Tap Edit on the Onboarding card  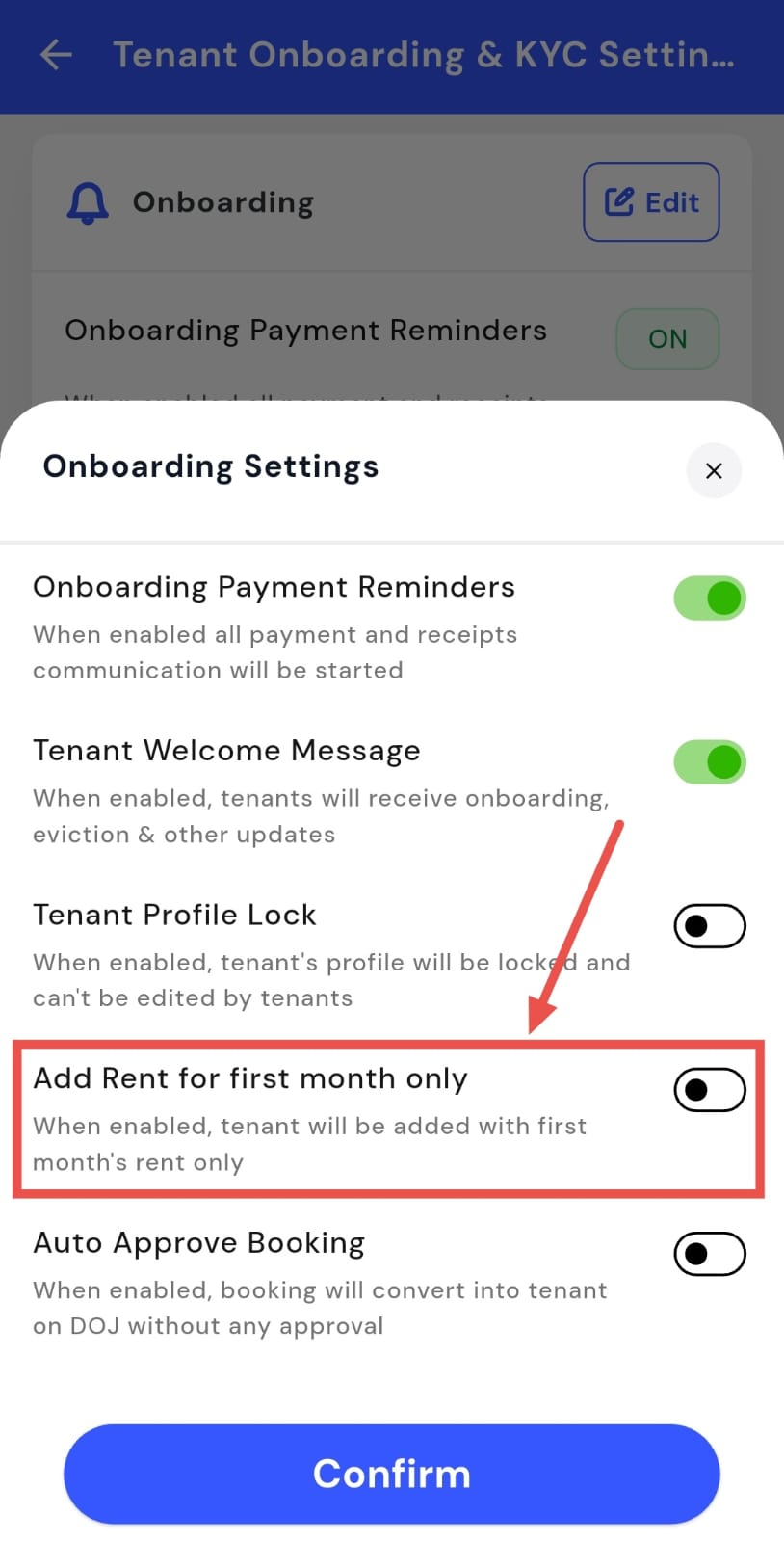[x=651, y=202]
